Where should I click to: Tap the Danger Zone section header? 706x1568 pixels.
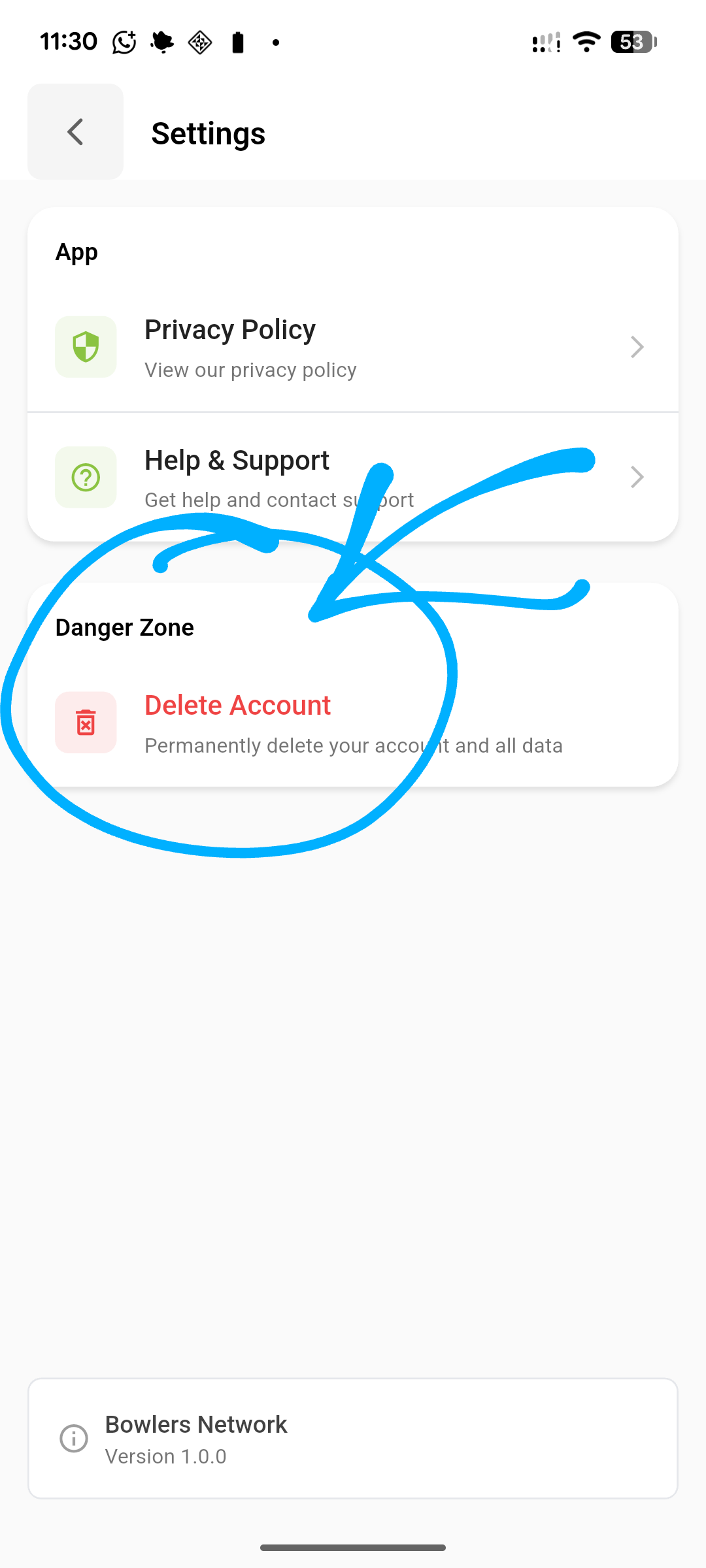tap(125, 627)
